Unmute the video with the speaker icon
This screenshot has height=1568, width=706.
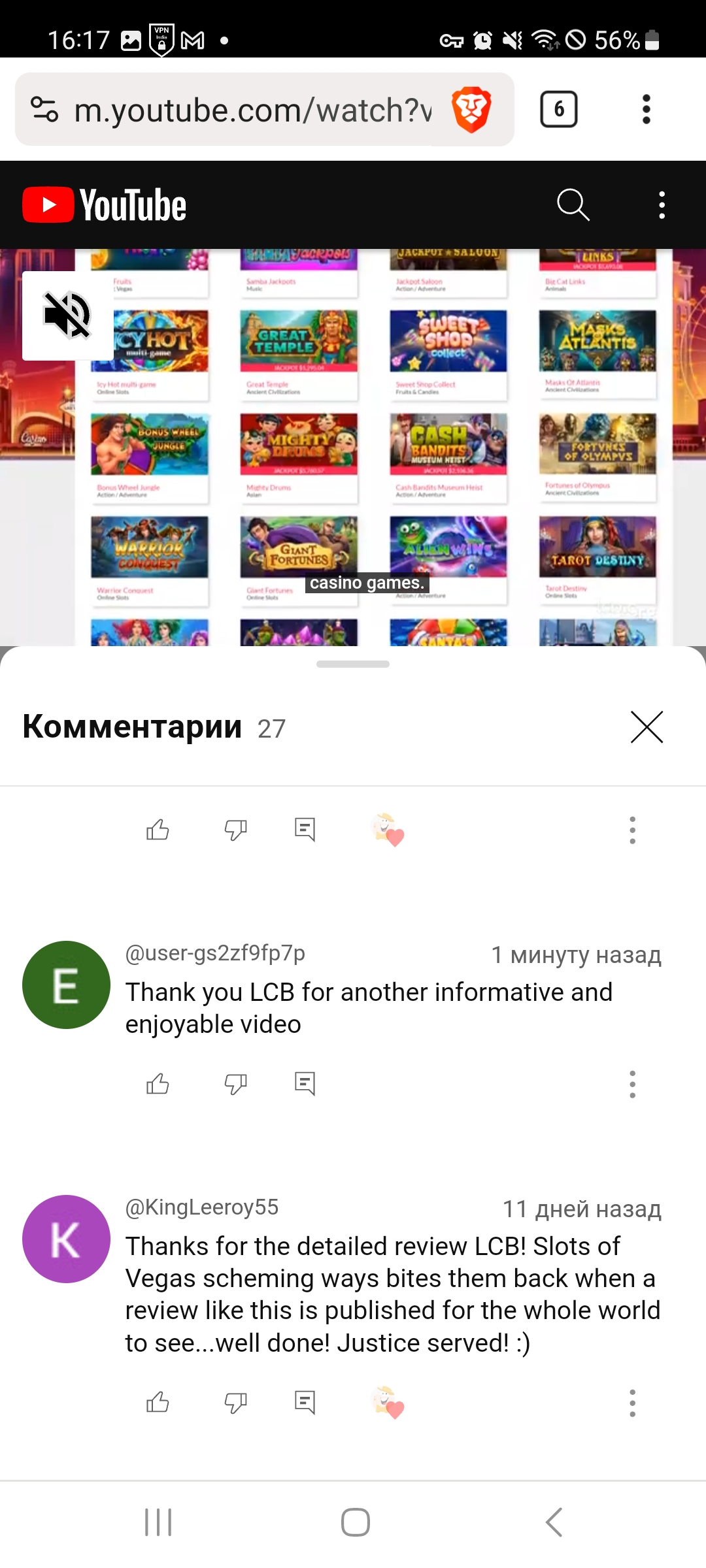[67, 316]
